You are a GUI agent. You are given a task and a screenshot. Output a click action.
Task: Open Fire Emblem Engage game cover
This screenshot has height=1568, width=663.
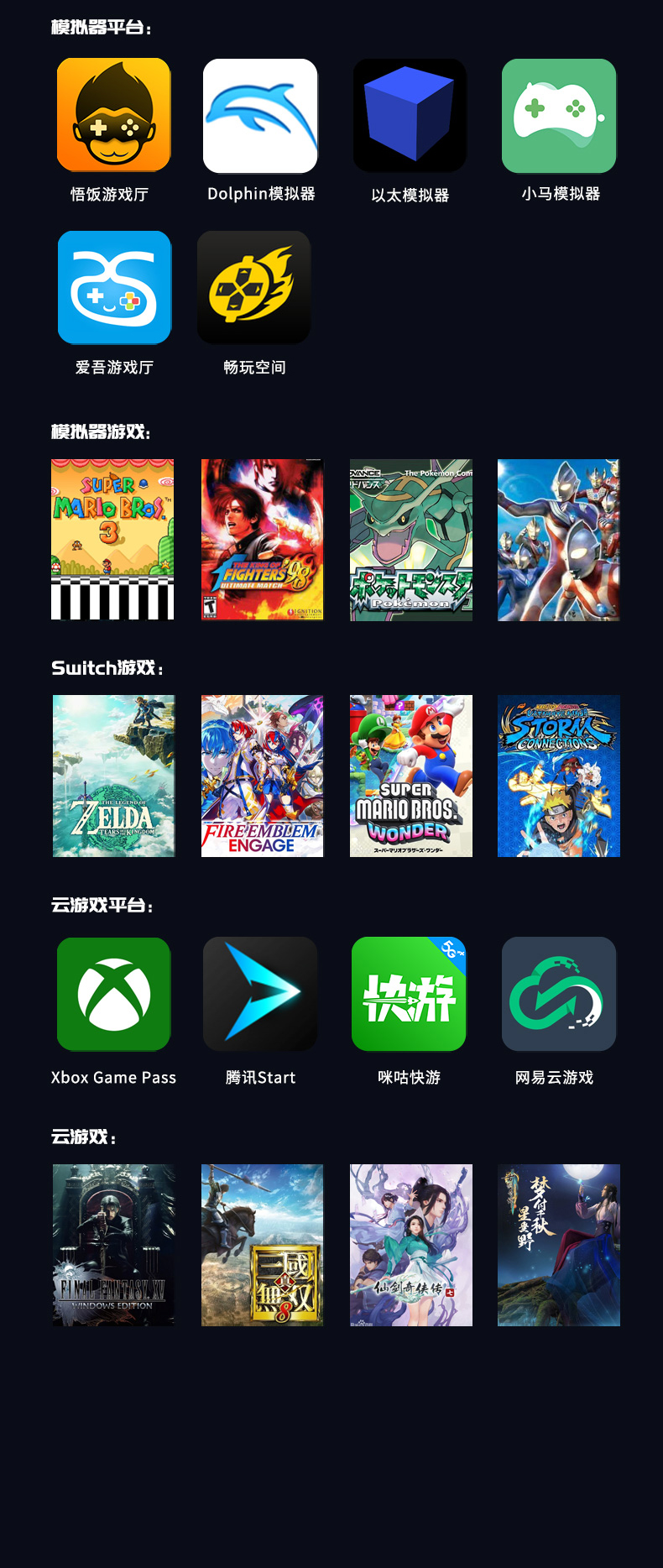(261, 776)
